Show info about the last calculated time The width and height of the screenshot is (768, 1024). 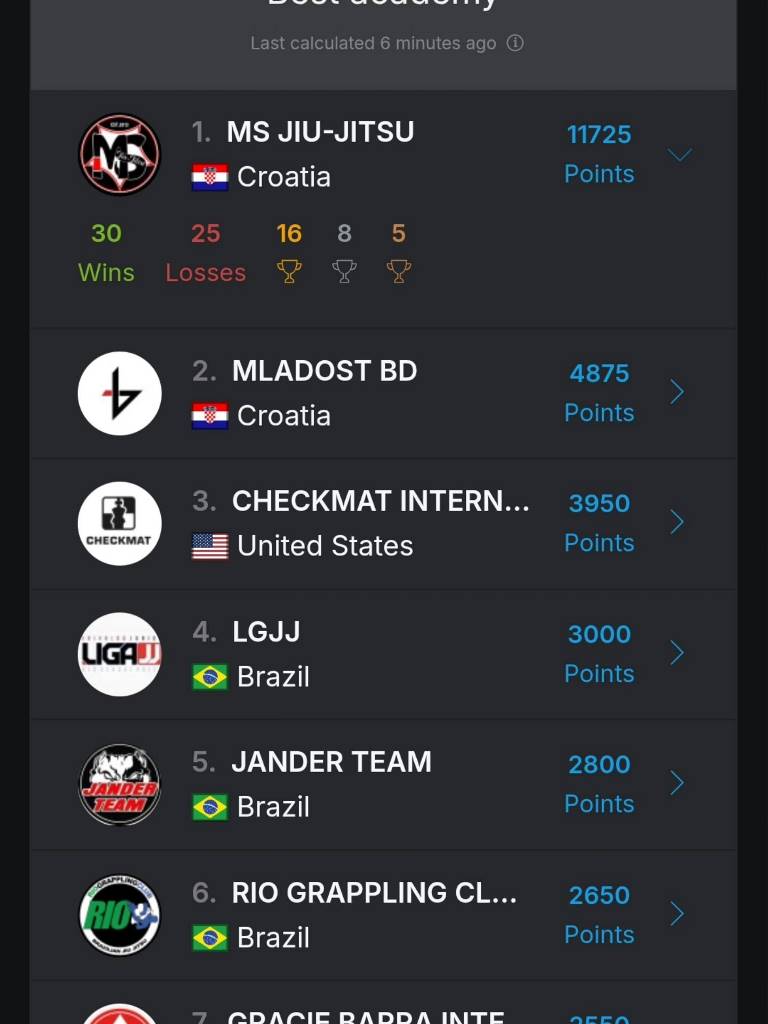tap(515, 43)
